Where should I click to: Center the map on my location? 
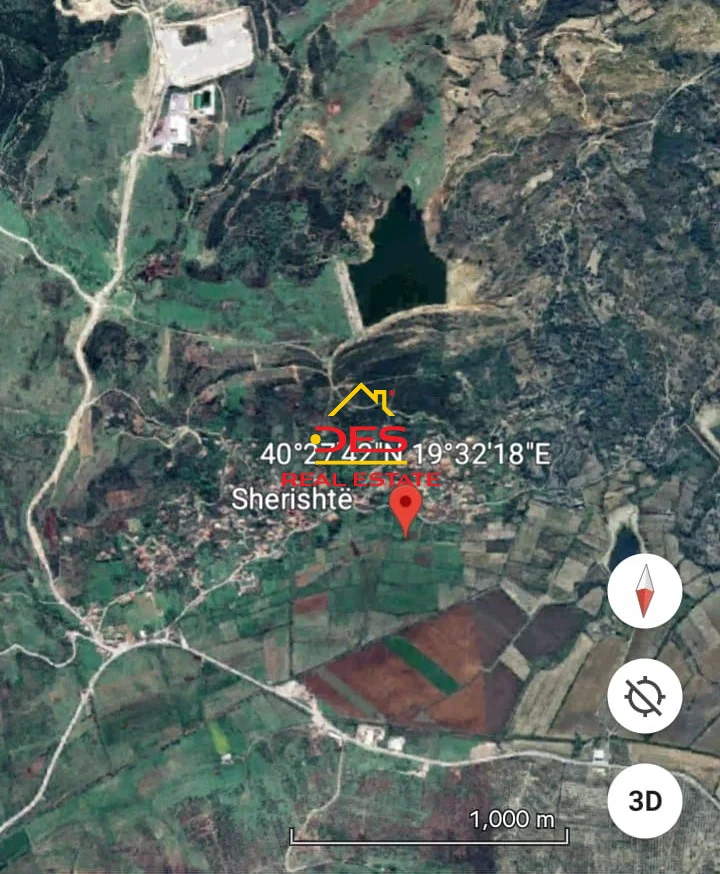645,695
